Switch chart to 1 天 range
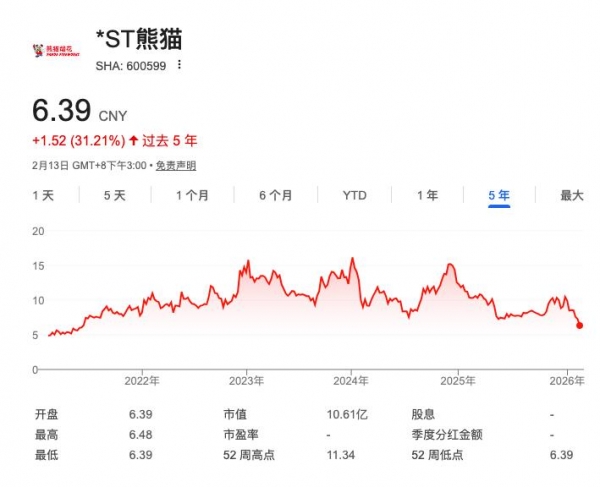The width and height of the screenshot is (600, 487). pos(43,196)
